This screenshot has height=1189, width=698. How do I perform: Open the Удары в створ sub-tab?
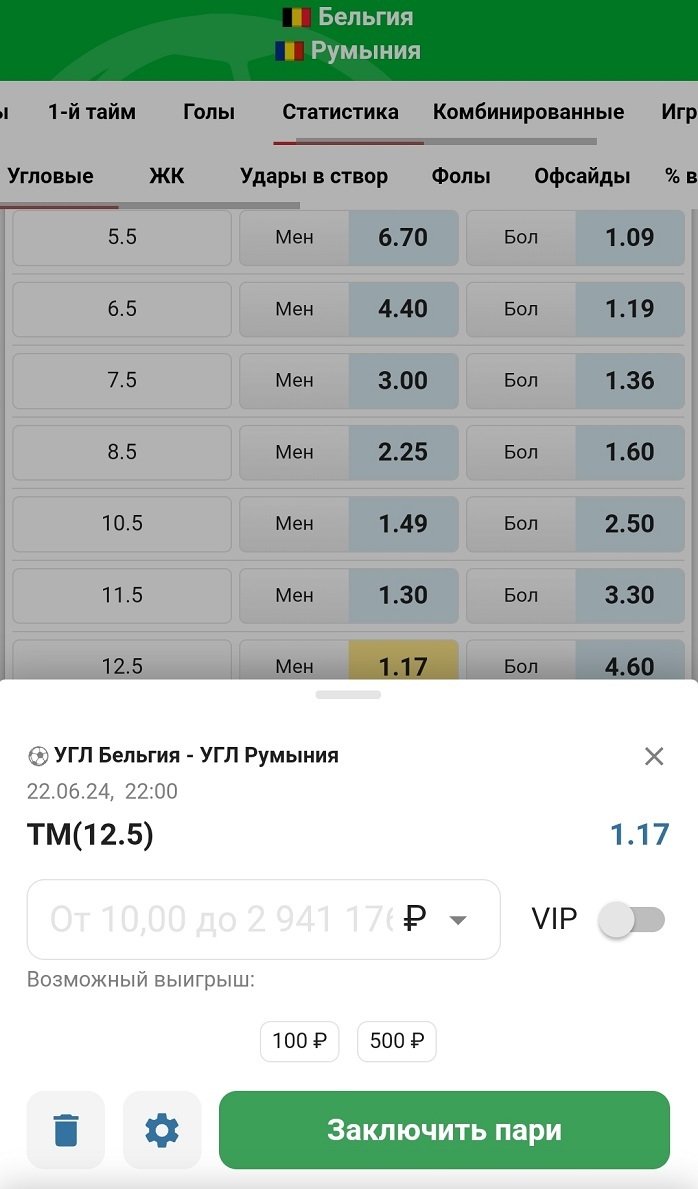click(x=314, y=176)
